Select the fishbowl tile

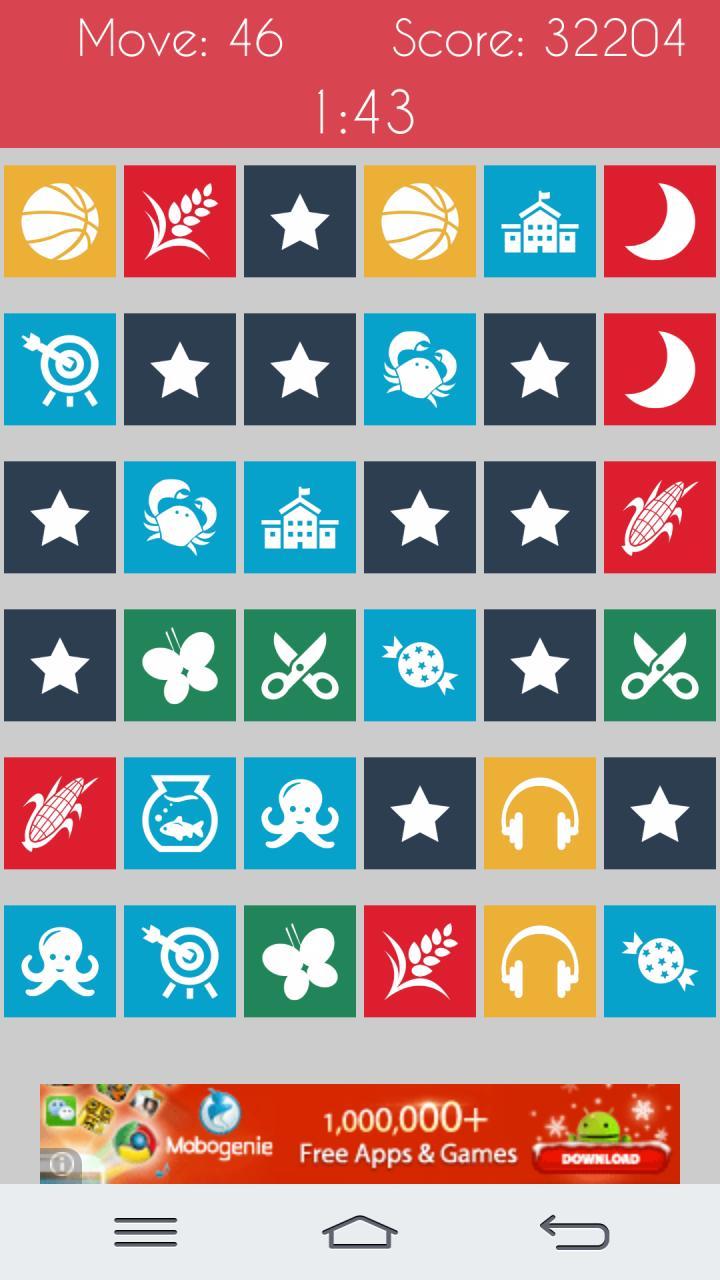coord(180,813)
